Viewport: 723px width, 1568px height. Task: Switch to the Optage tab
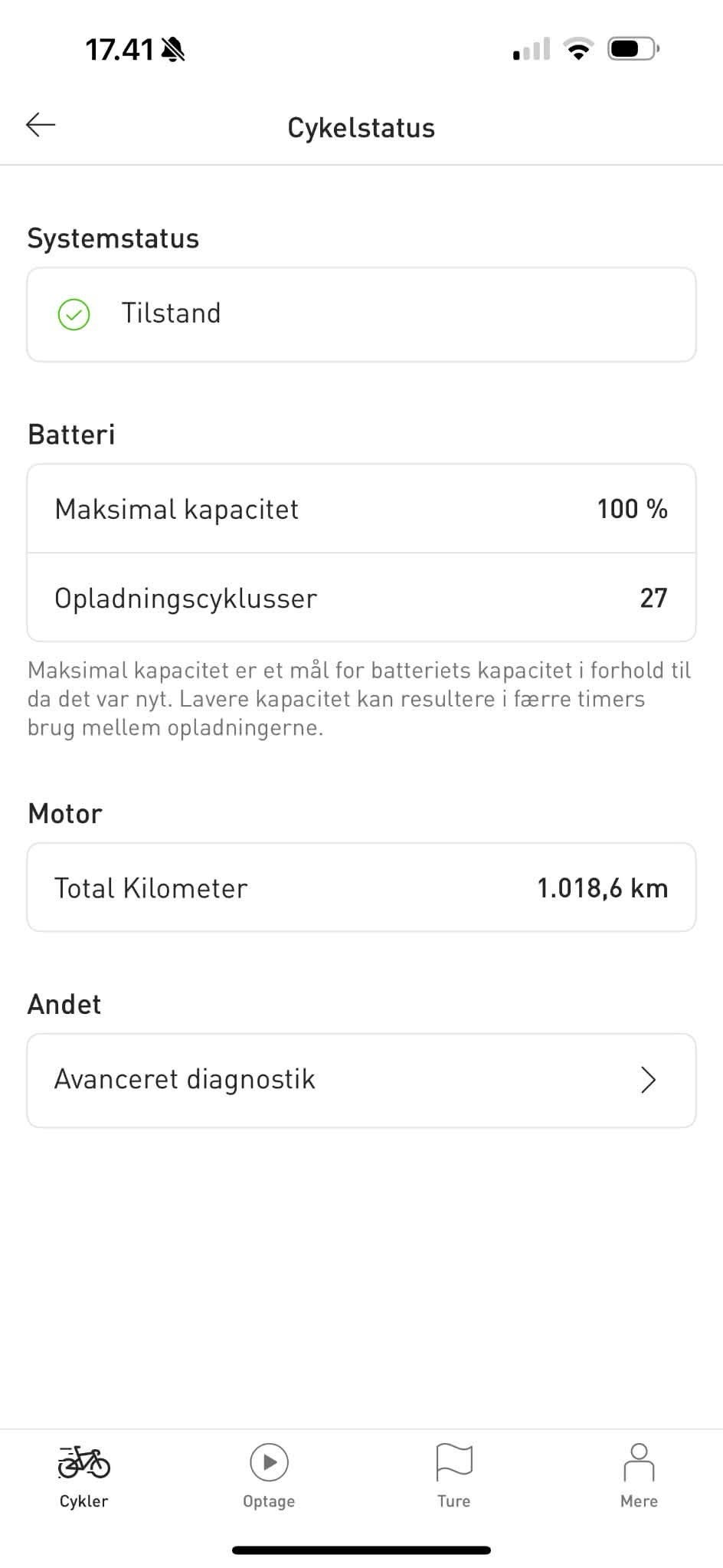coord(269,1476)
